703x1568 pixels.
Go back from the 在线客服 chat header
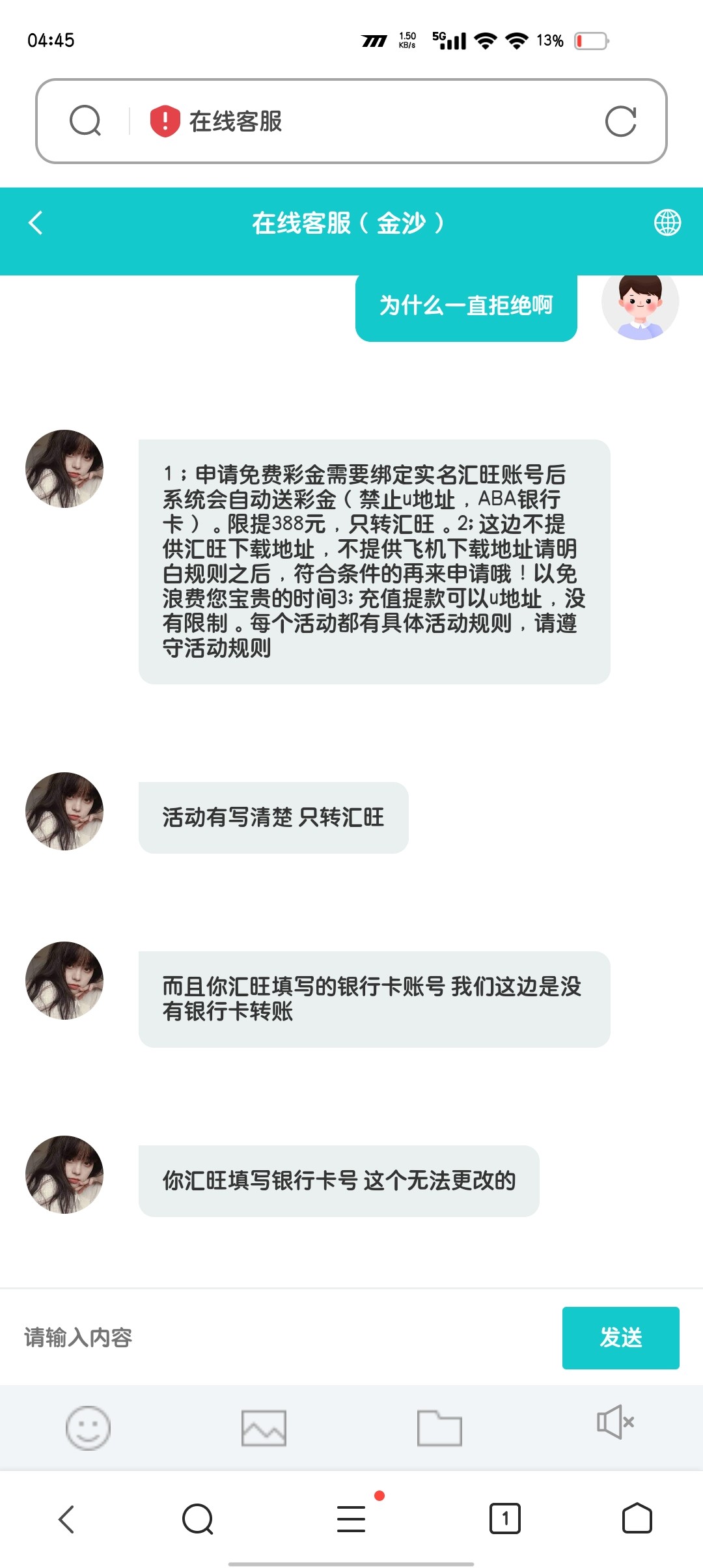(36, 223)
